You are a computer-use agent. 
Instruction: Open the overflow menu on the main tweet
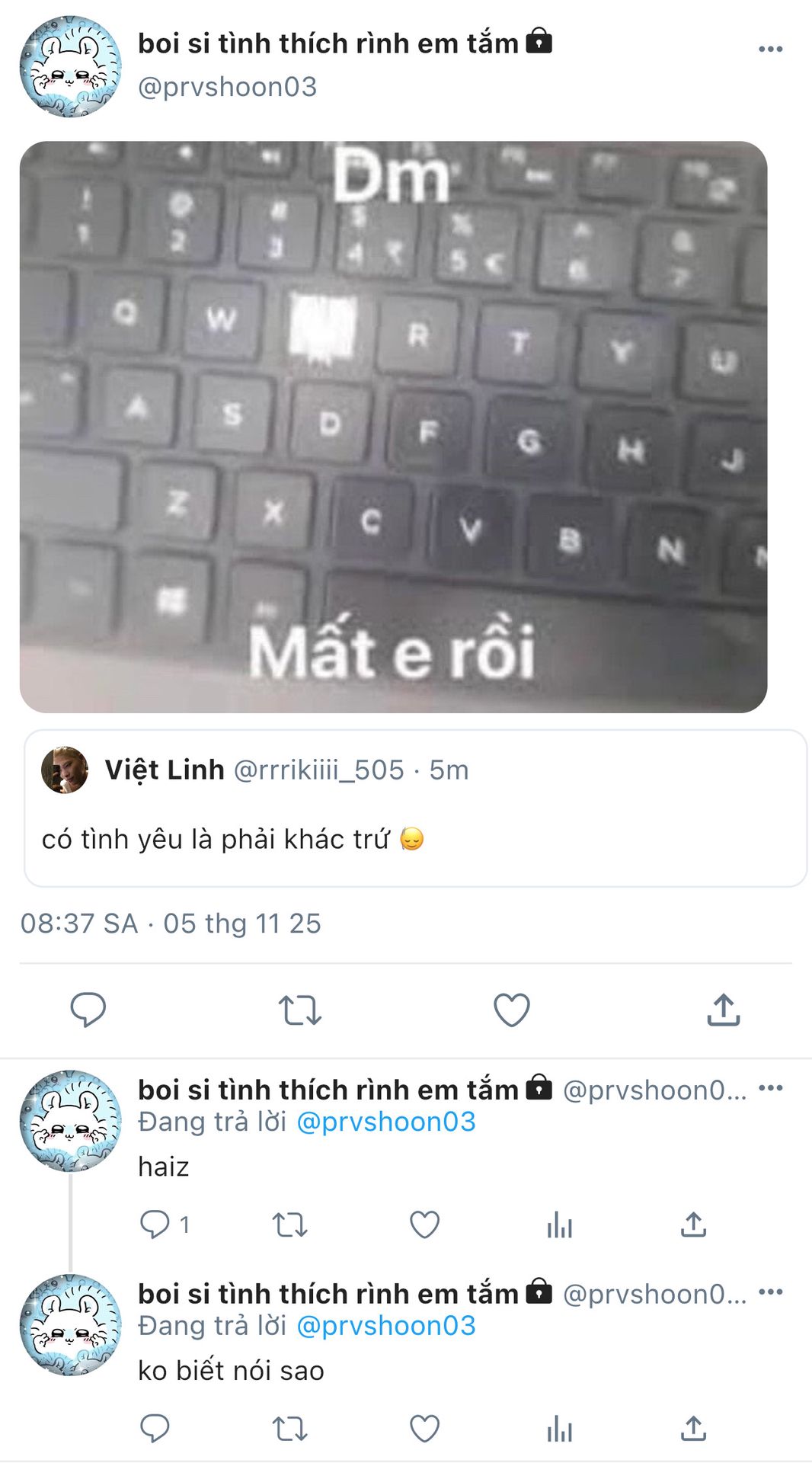770,49
